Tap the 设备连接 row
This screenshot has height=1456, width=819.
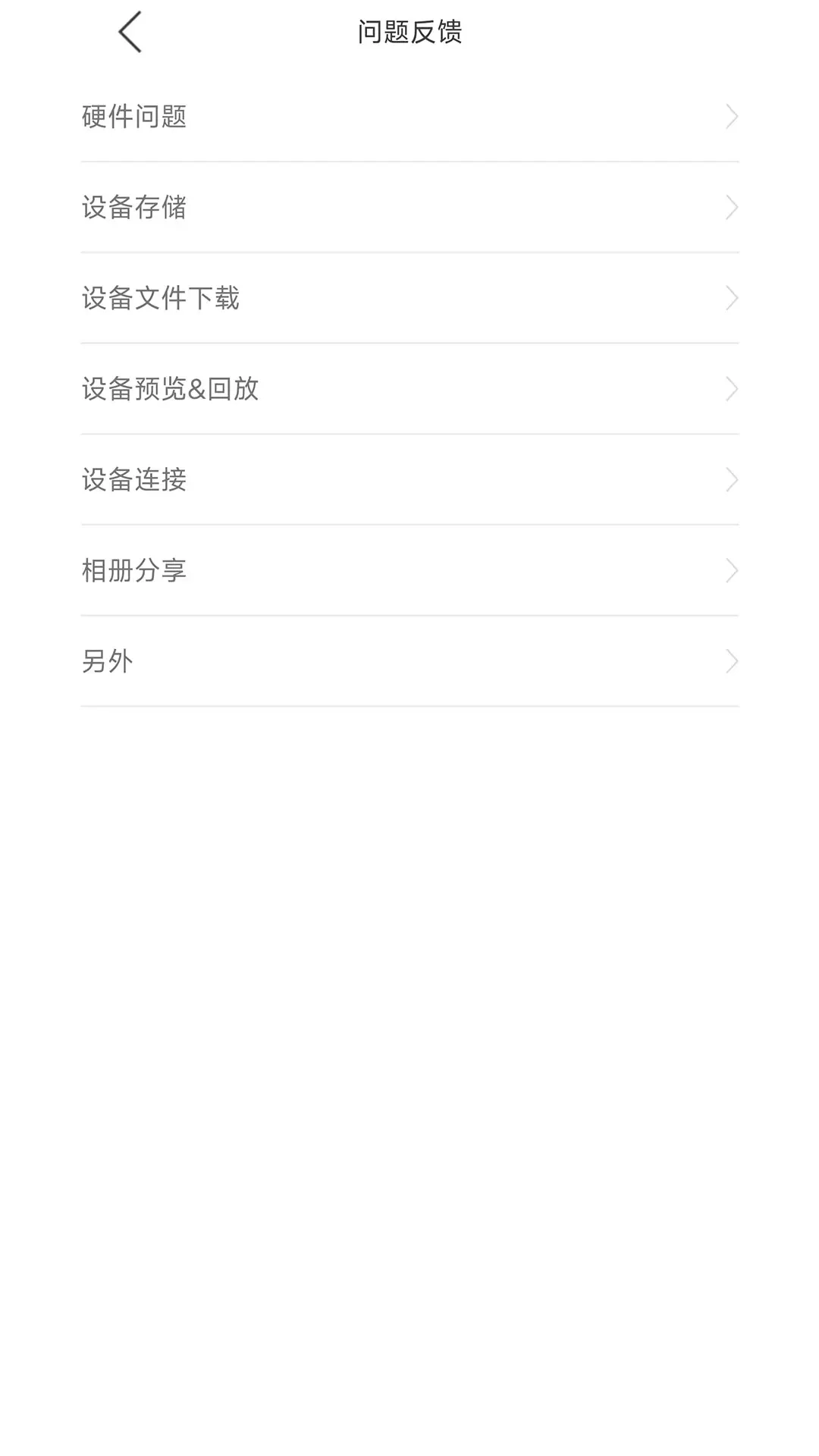(x=409, y=480)
